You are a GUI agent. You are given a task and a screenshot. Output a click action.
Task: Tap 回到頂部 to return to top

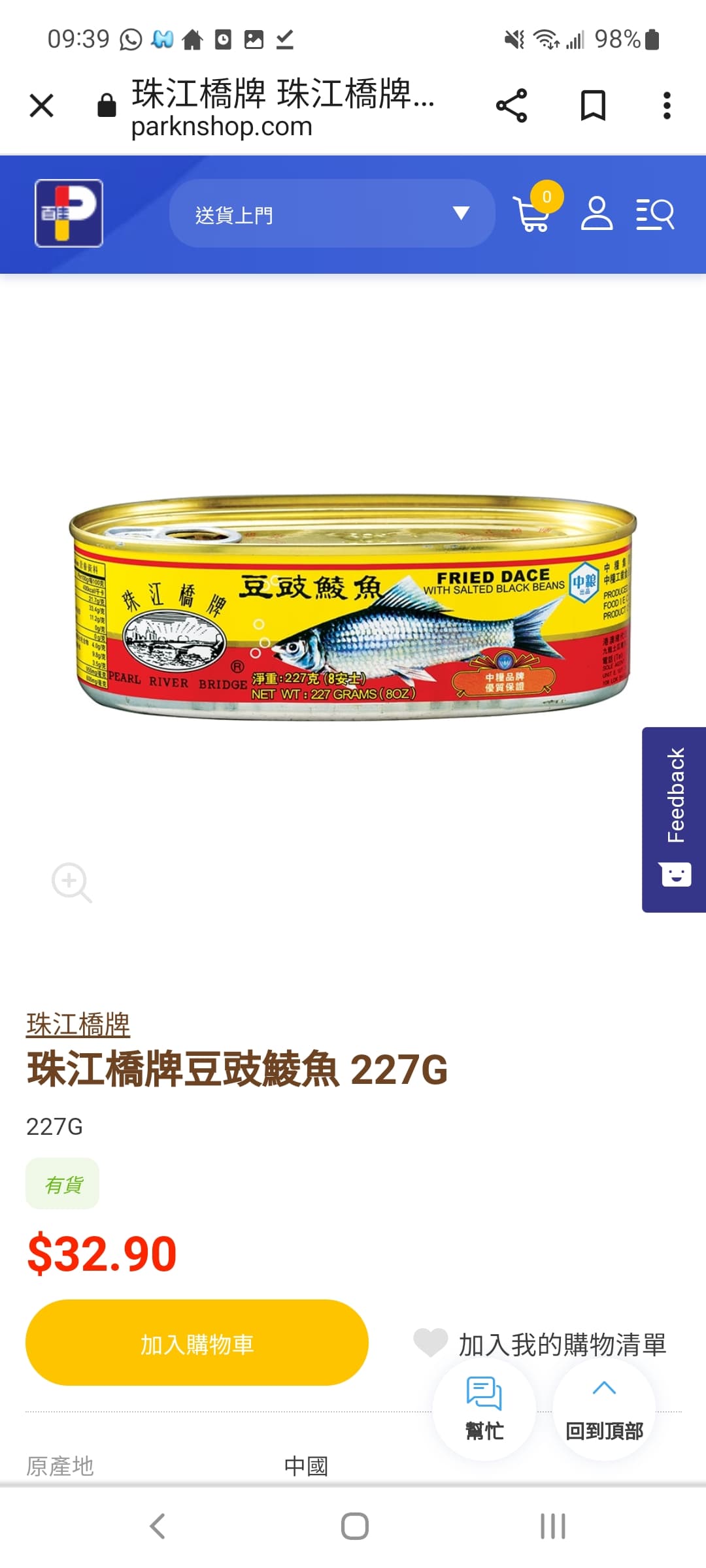604,1409
